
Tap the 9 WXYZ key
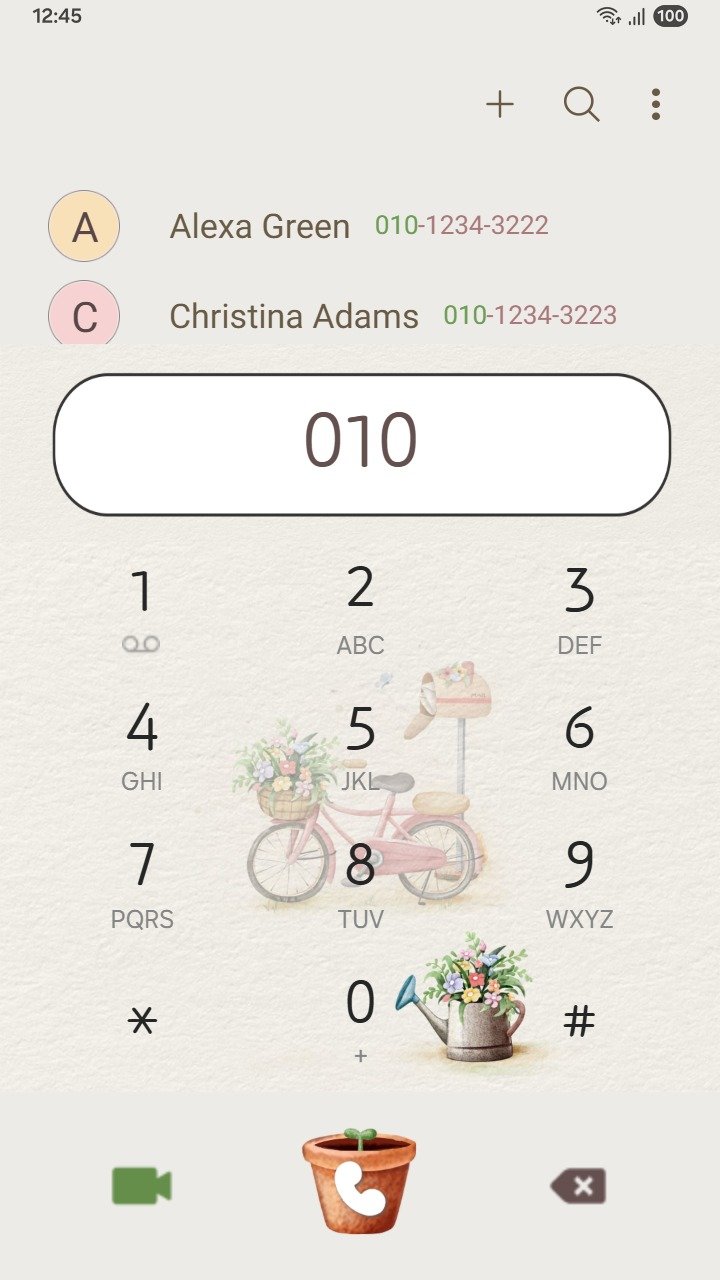579,882
